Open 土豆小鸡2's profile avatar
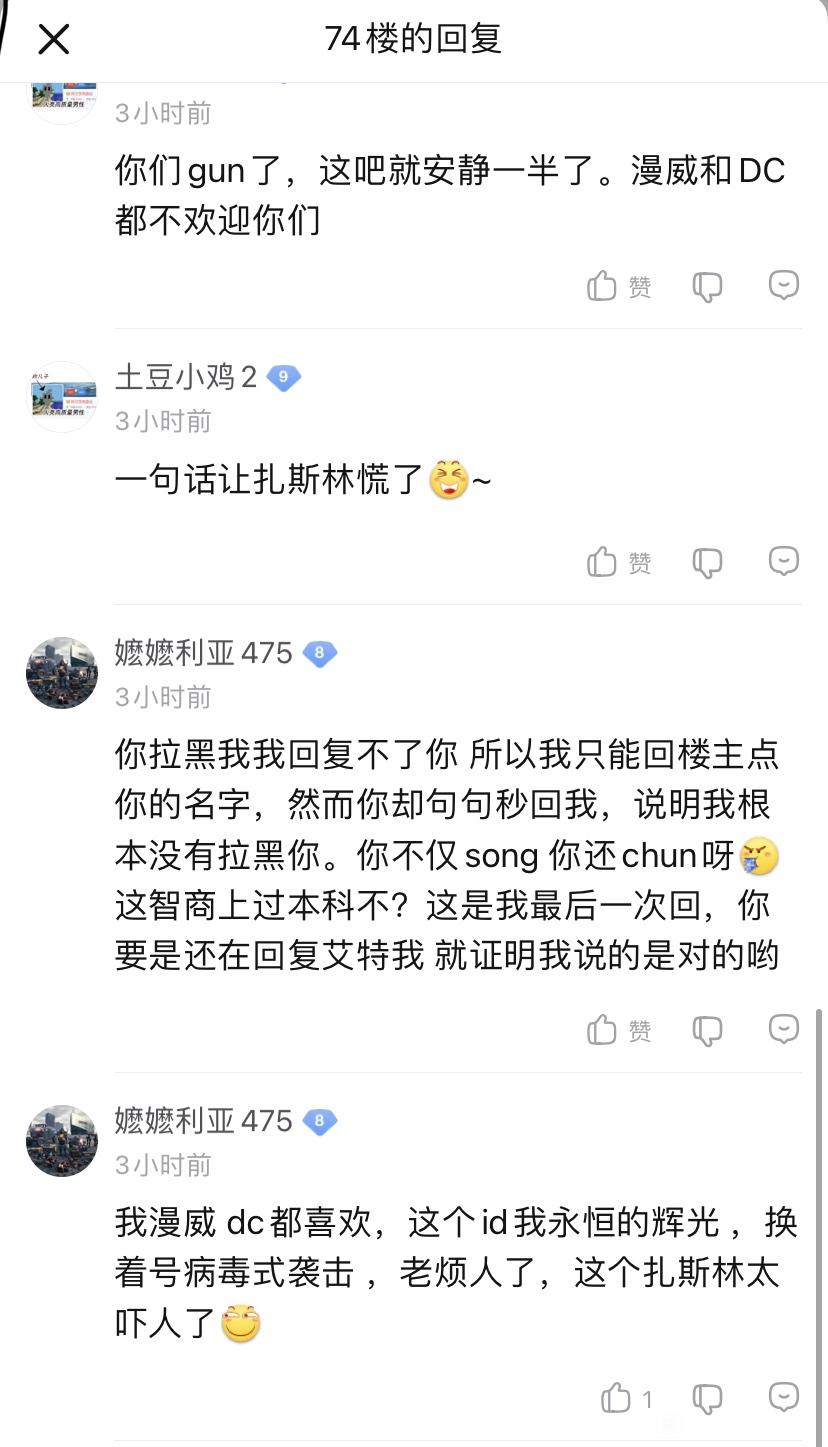This screenshot has height=1447, width=828. pos(62,397)
